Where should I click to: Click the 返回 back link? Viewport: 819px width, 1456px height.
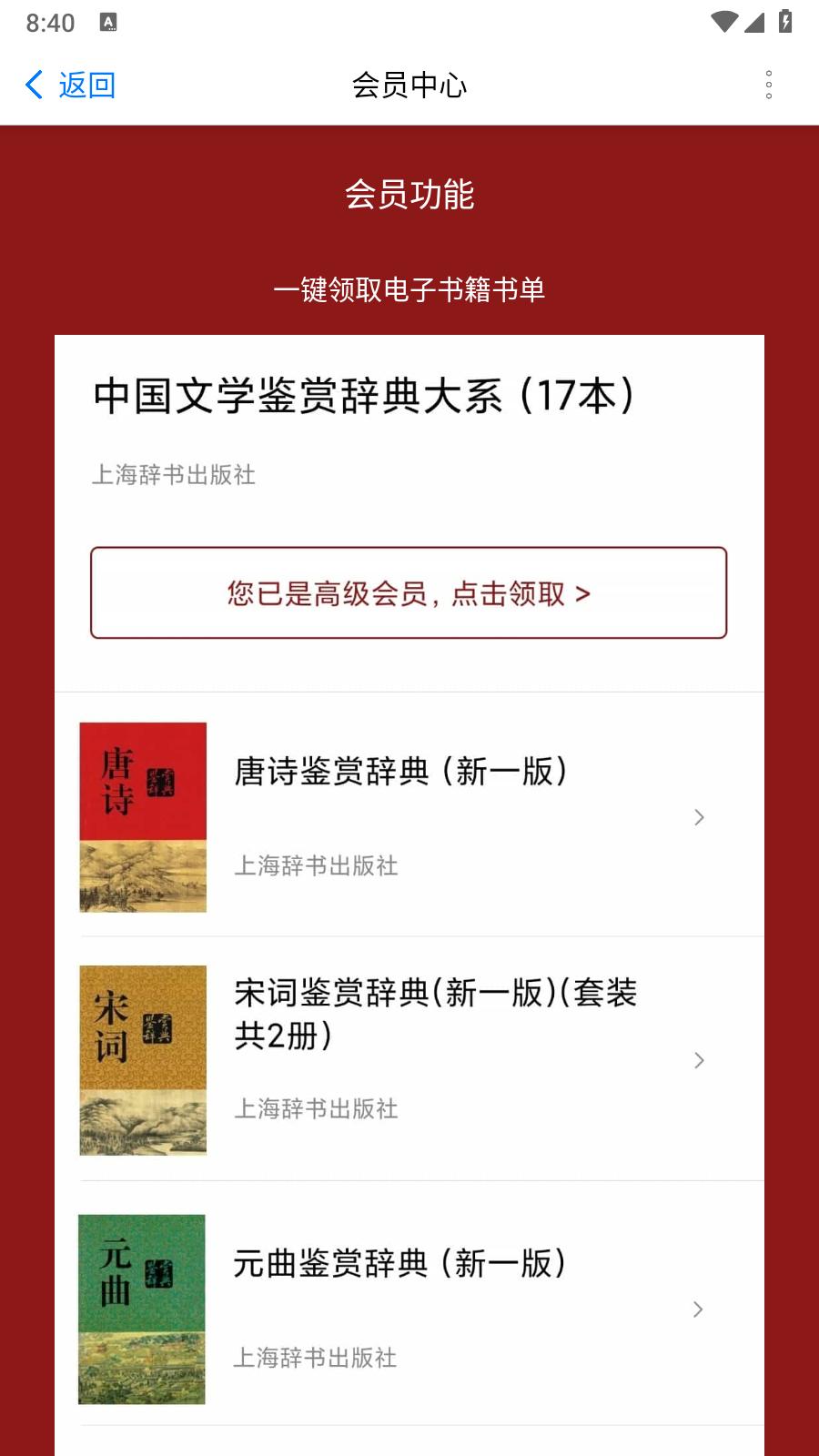(x=86, y=84)
